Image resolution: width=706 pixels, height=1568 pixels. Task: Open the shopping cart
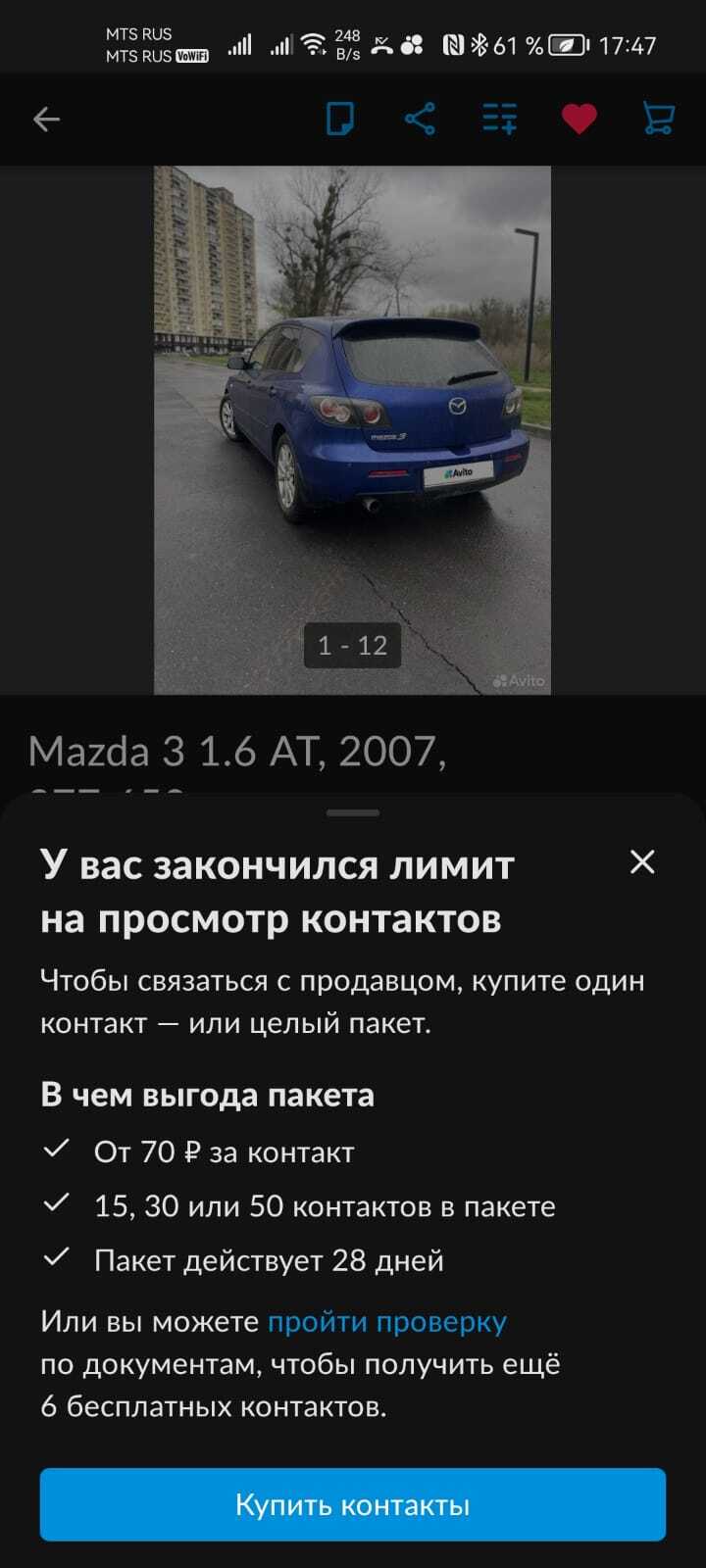coord(658,120)
